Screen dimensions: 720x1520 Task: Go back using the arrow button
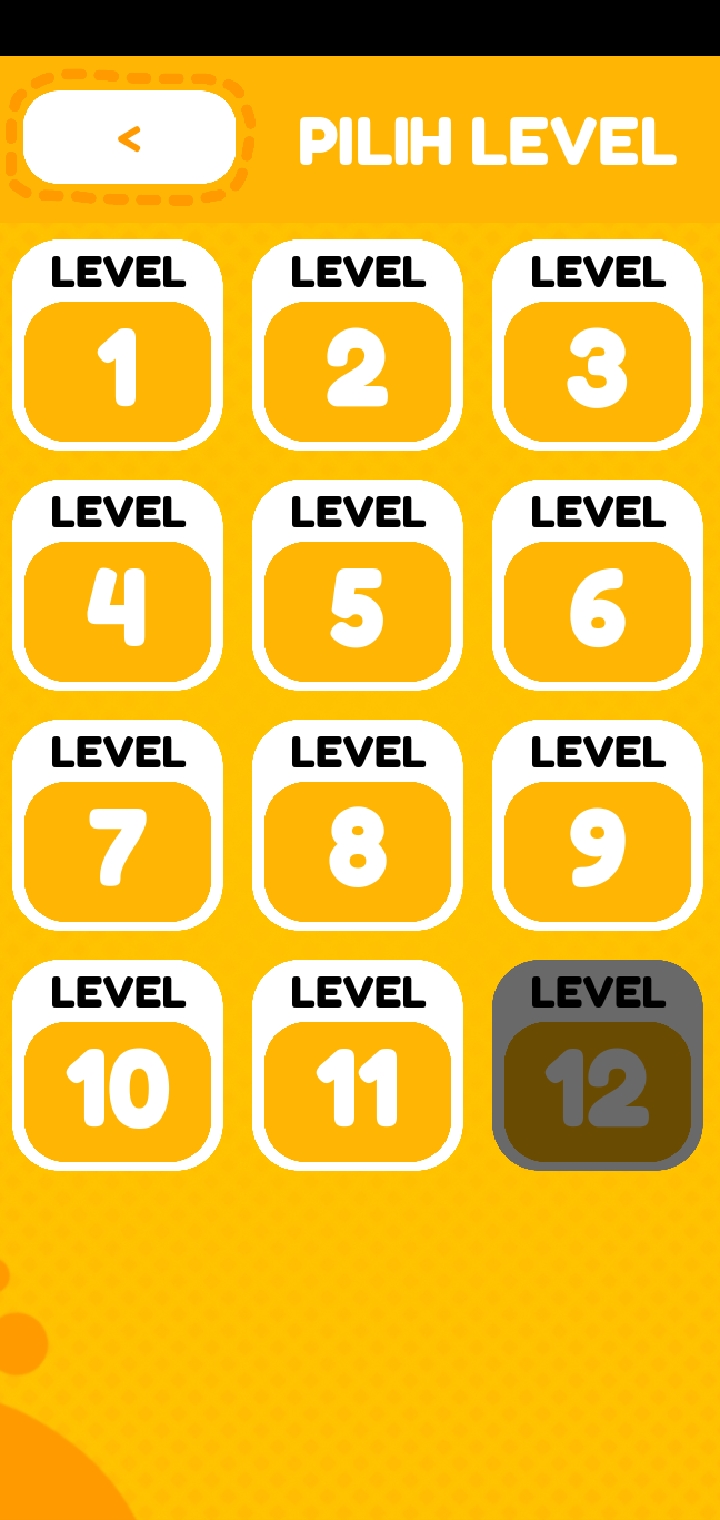129,138
